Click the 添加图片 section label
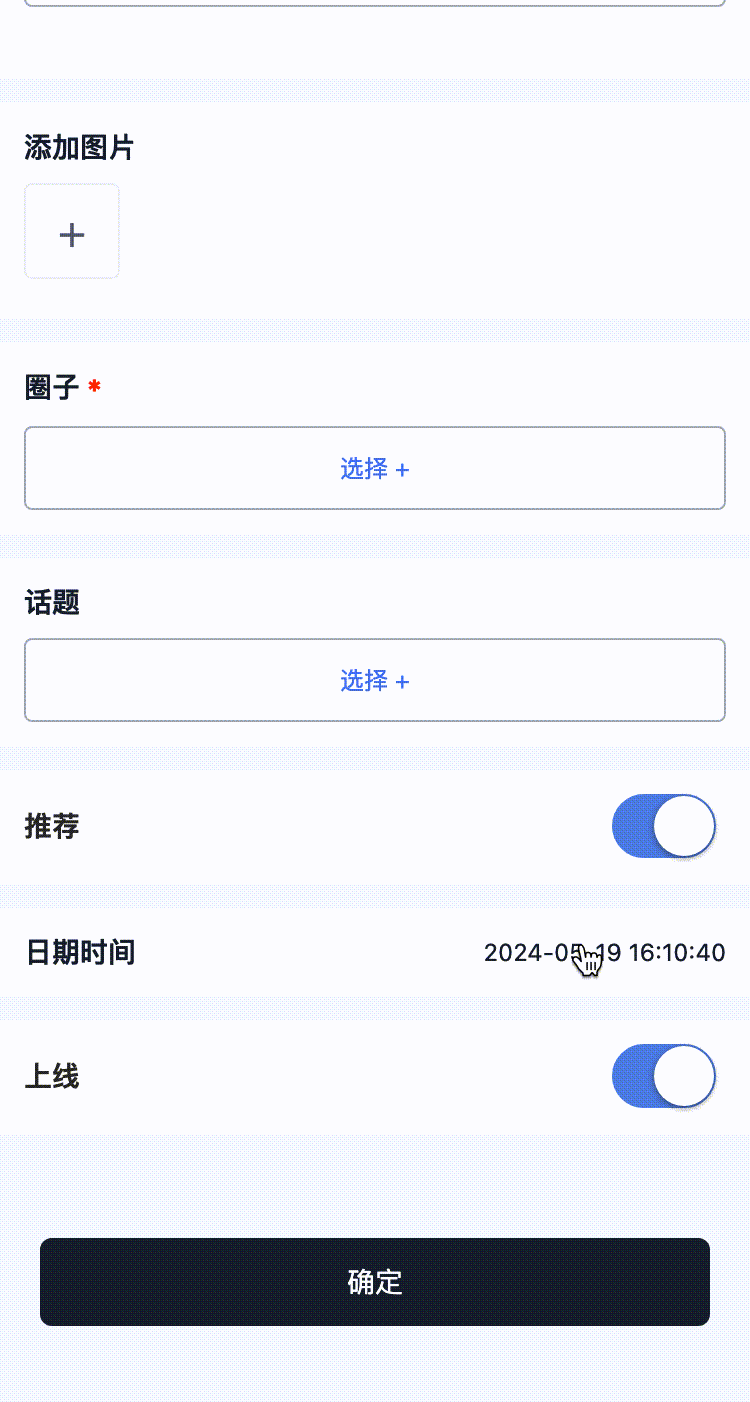Image resolution: width=750 pixels, height=1402 pixels. 77,148
